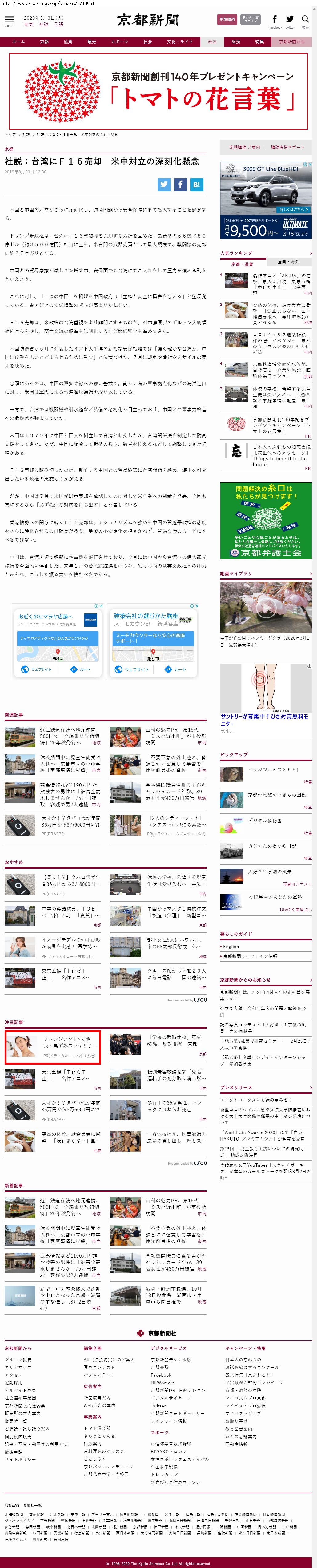The image size is (317, 1568).
Task: Share this editorial on Twitter
Action: coord(164,185)
